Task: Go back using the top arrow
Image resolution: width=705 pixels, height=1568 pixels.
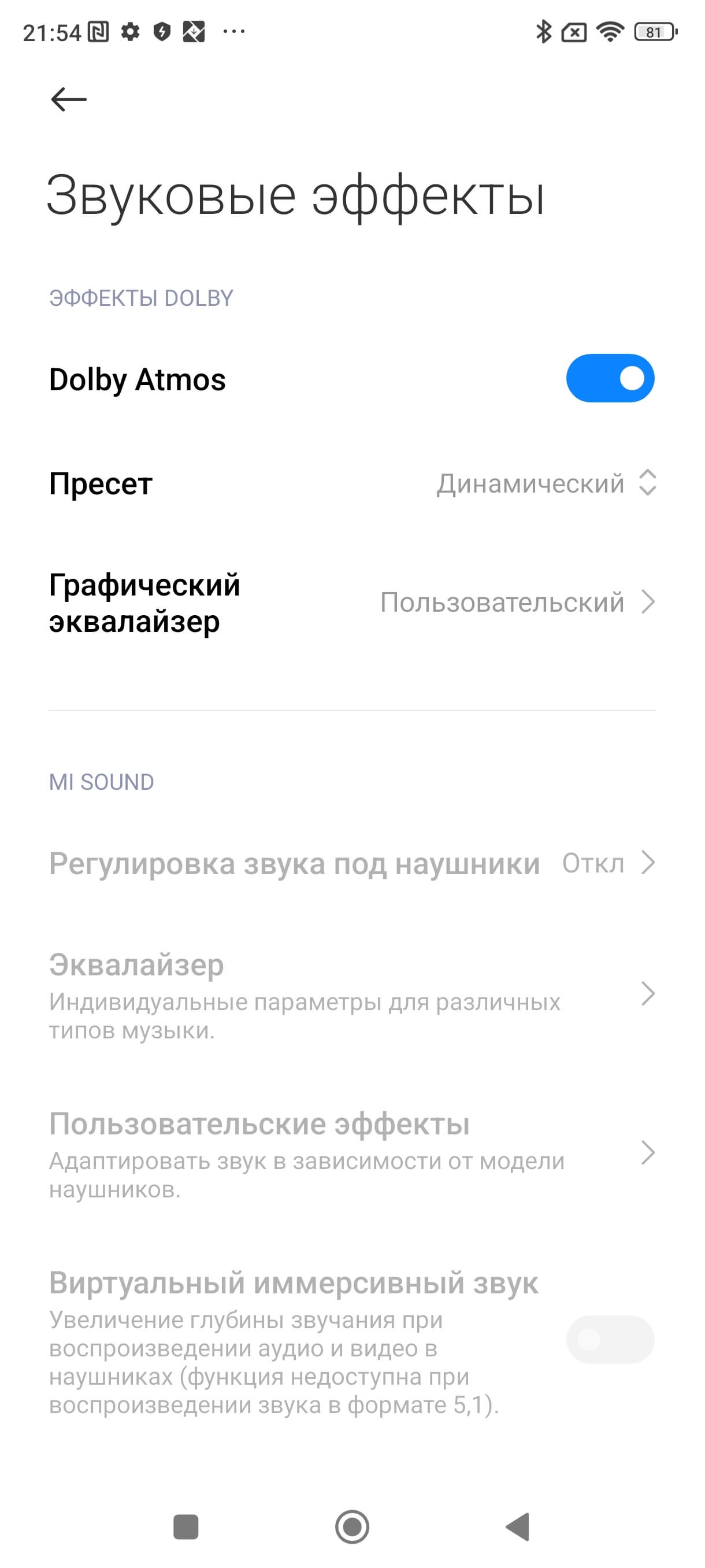Action: [69, 99]
